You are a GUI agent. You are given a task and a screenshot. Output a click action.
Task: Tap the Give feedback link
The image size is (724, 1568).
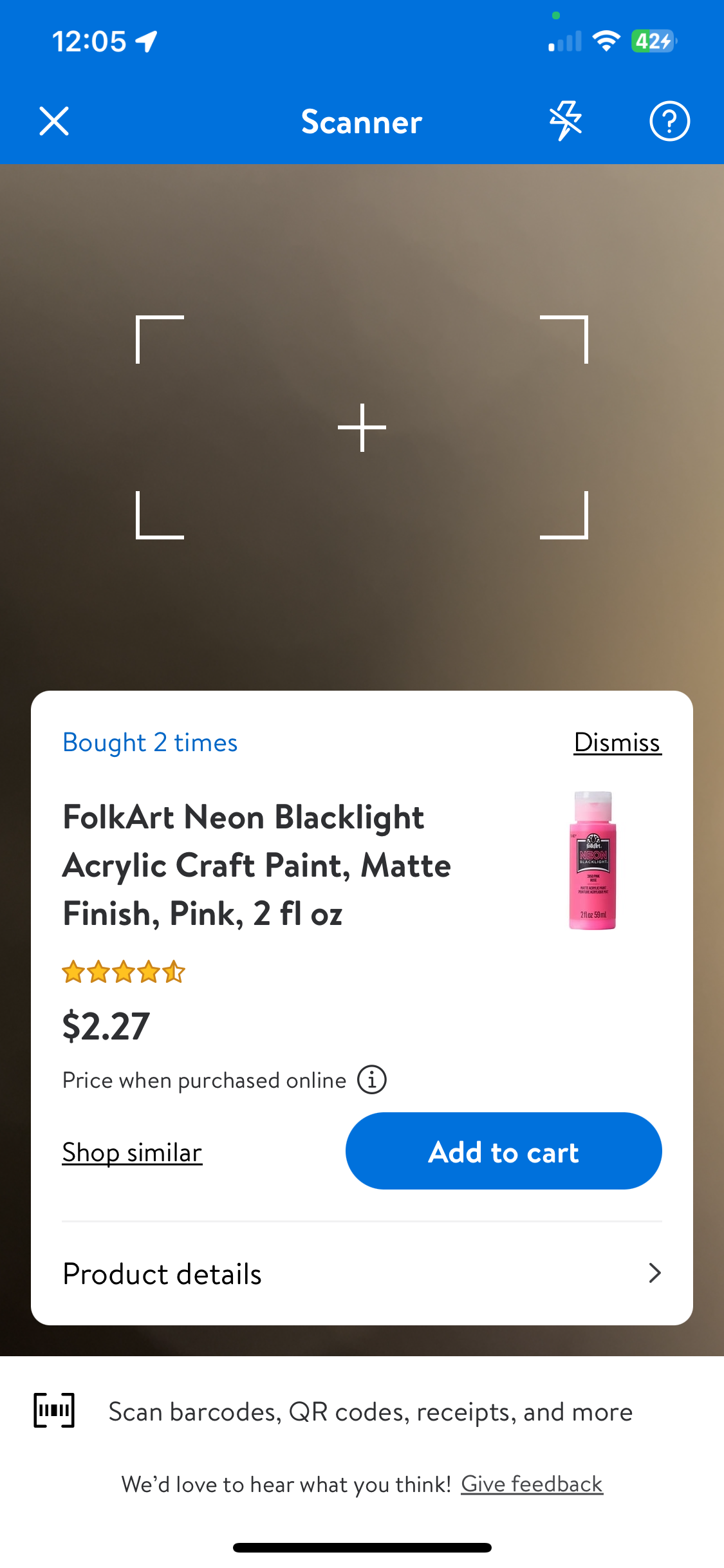[x=532, y=1484]
